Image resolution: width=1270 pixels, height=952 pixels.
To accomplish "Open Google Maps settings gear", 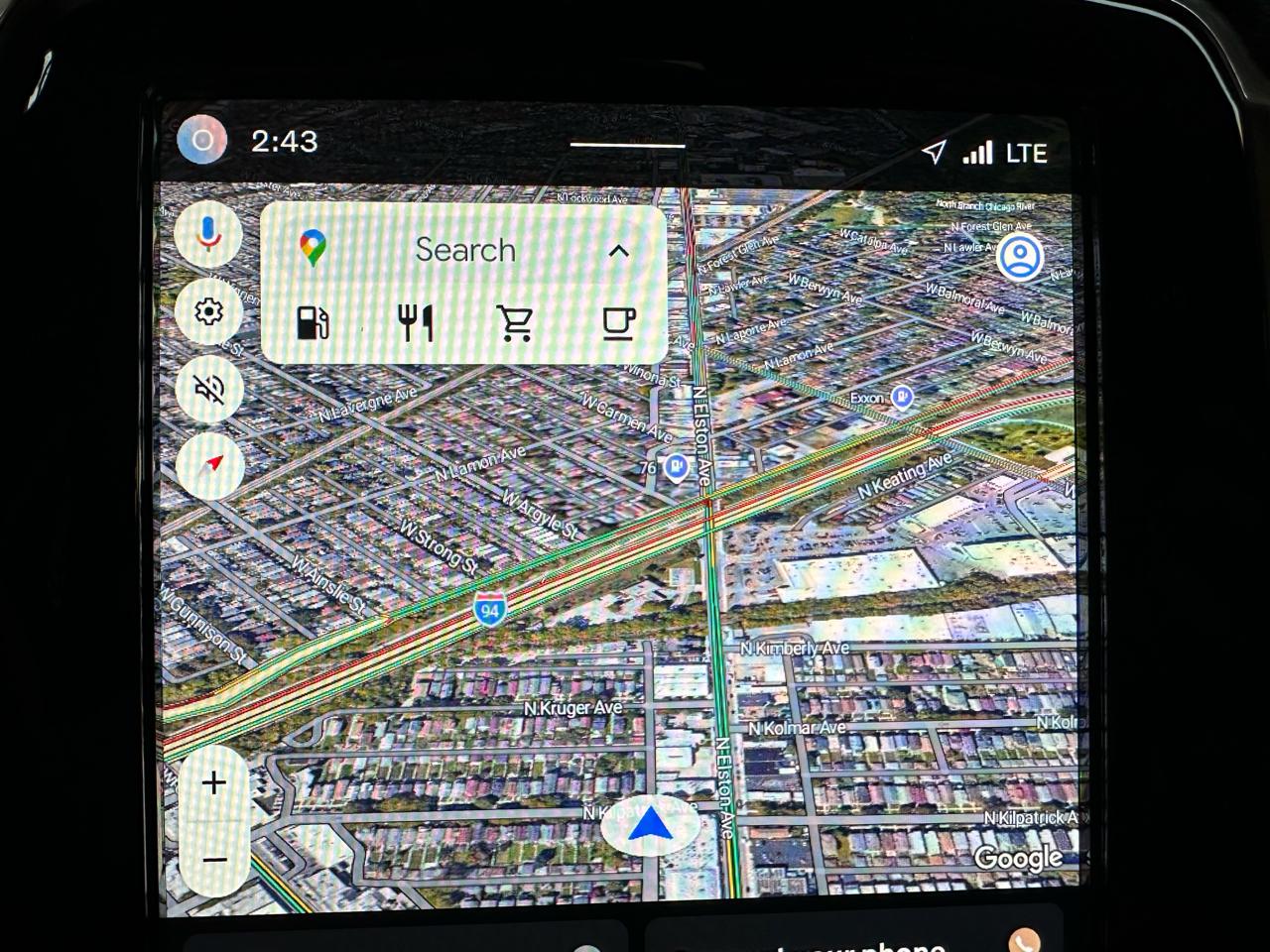I will click(207, 312).
